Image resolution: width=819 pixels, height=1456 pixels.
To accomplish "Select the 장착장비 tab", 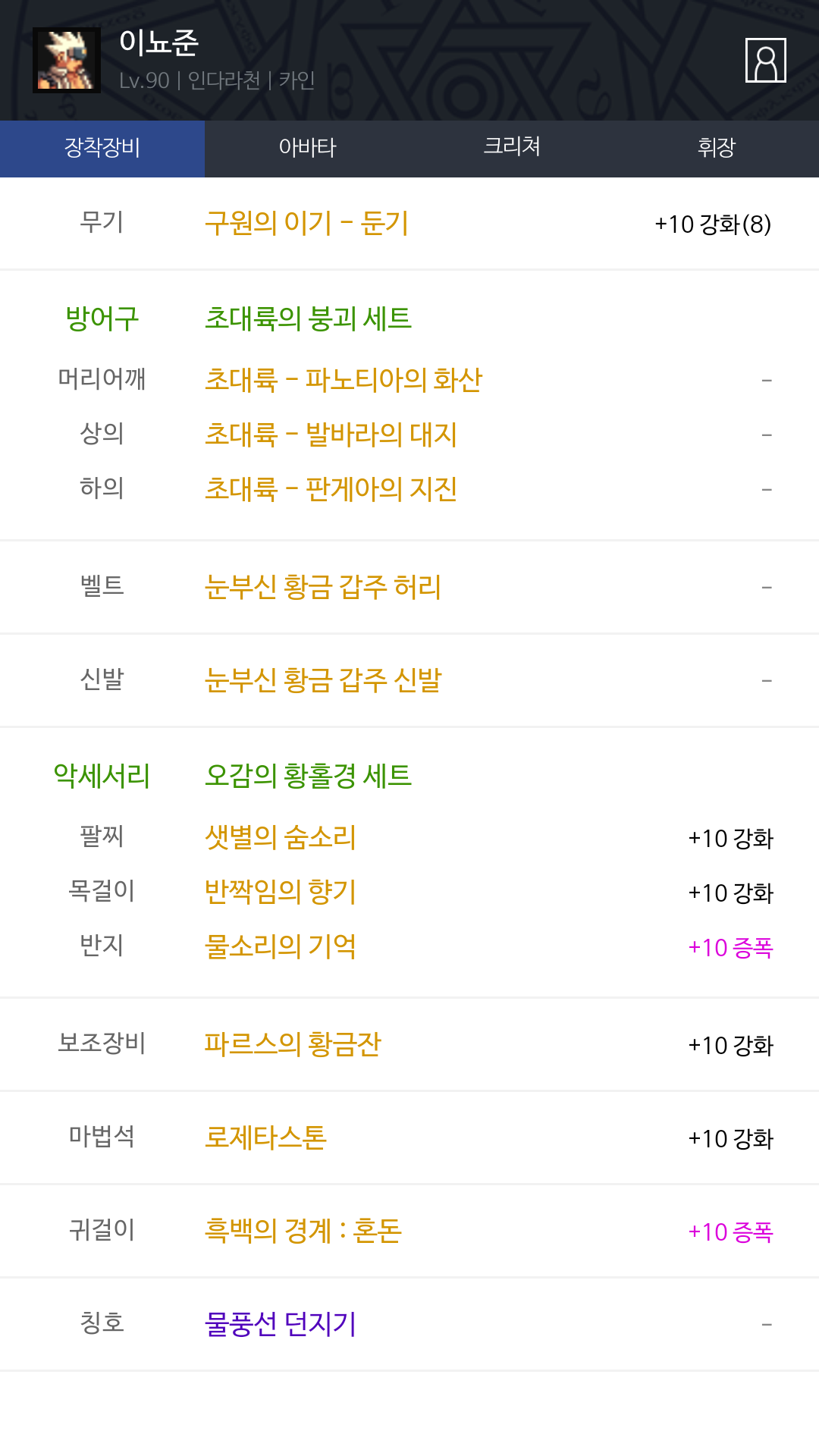I will tap(102, 148).
